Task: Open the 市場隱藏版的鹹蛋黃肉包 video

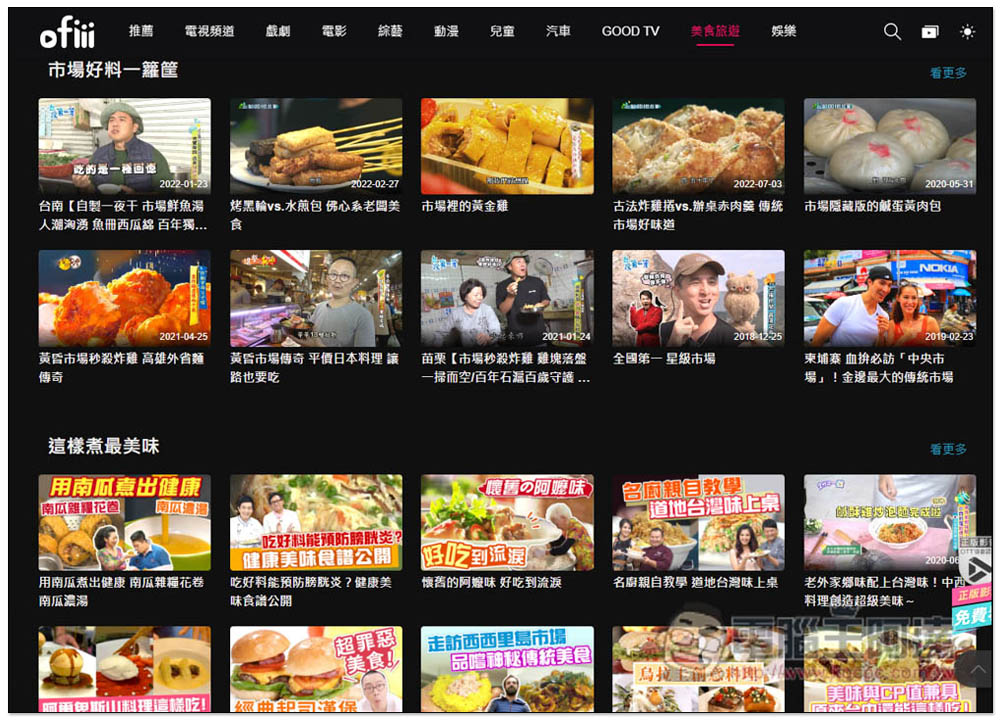Action: coord(889,146)
